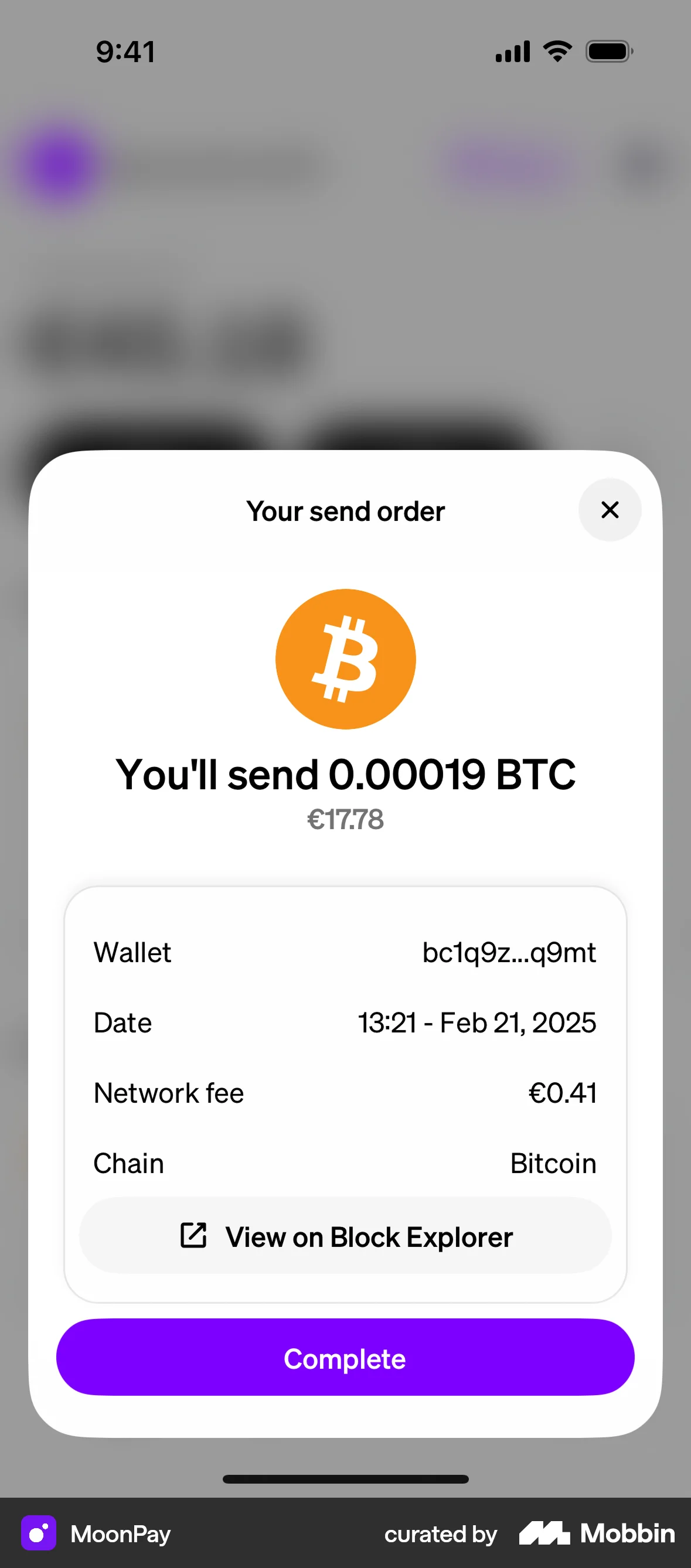Click the Bitcoin logo icon

[345, 659]
